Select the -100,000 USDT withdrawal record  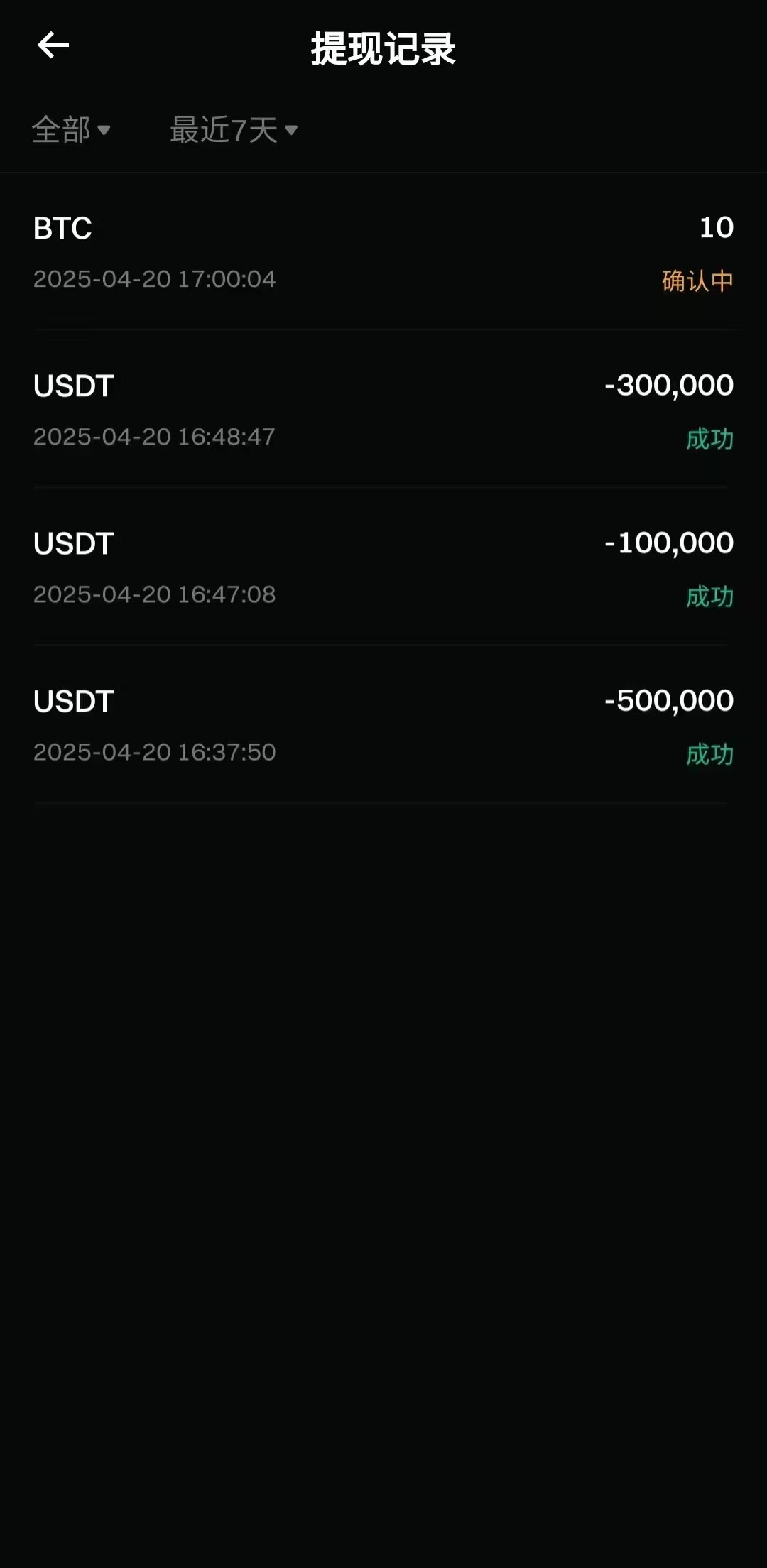pyautogui.click(x=383, y=568)
